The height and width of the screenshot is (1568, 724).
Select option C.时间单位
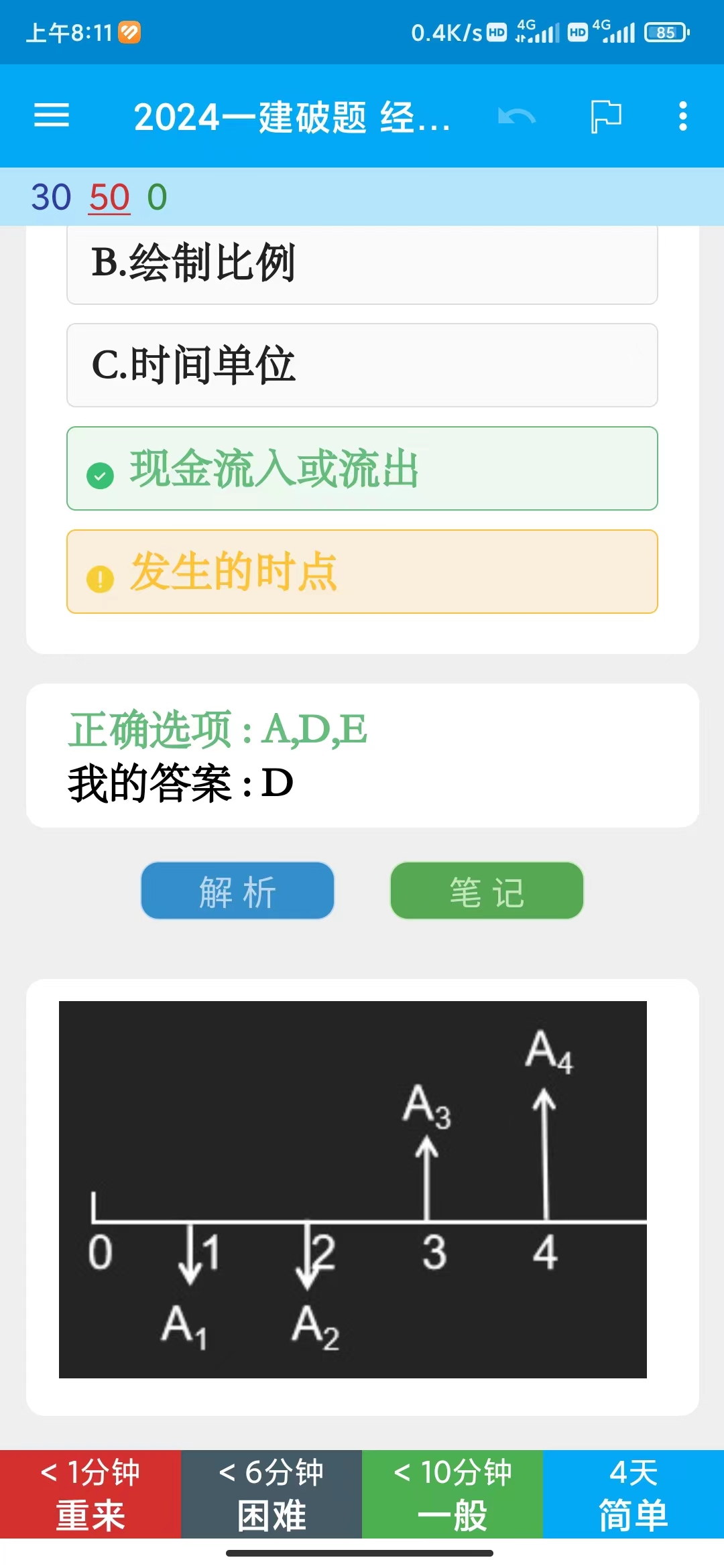click(362, 365)
